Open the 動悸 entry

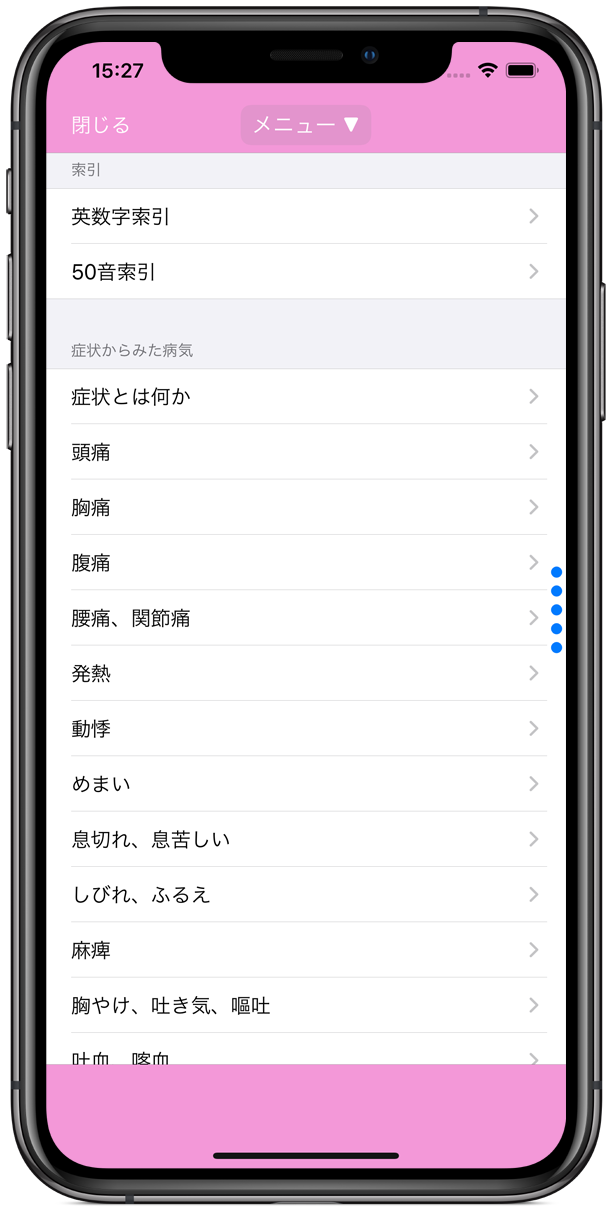(x=300, y=729)
